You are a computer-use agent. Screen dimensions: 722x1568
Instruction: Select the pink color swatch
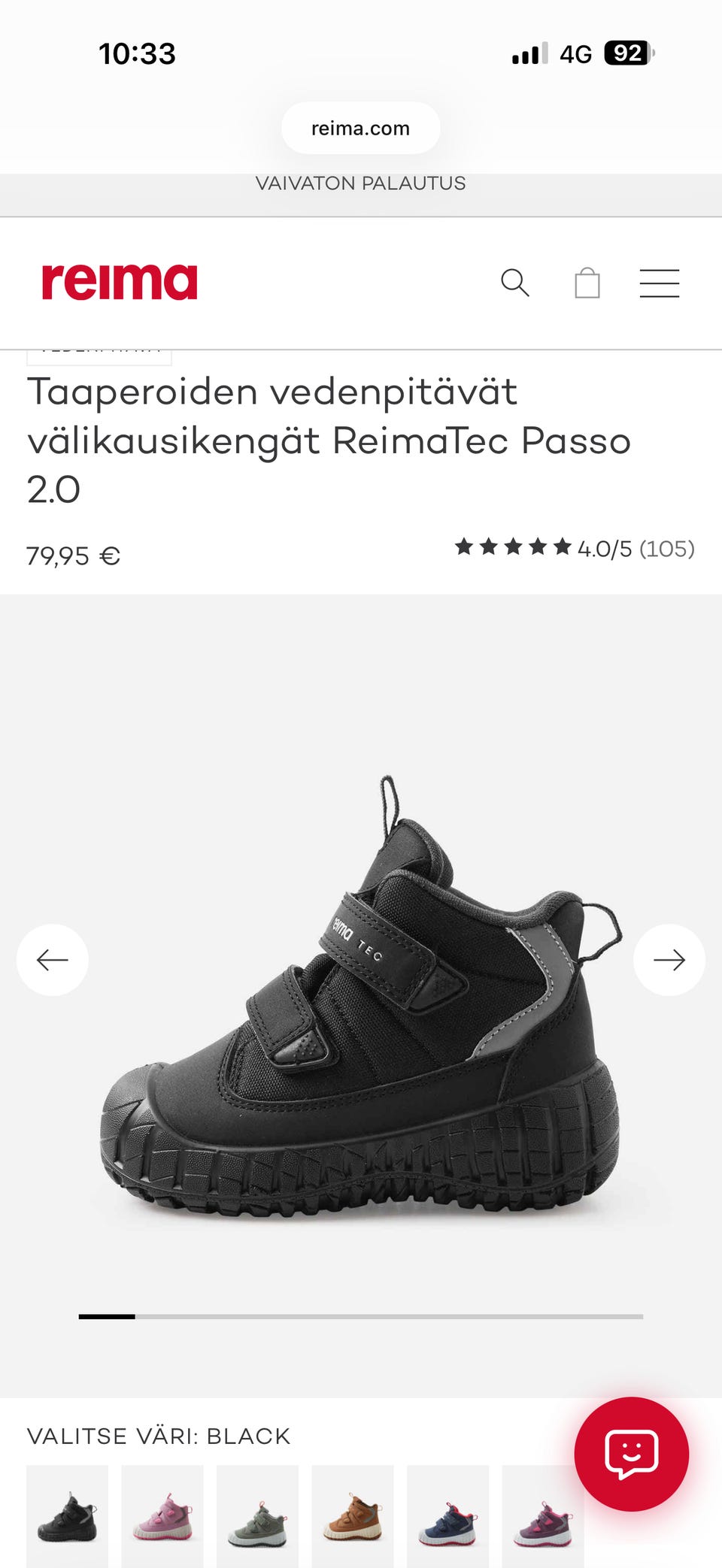click(x=162, y=1515)
